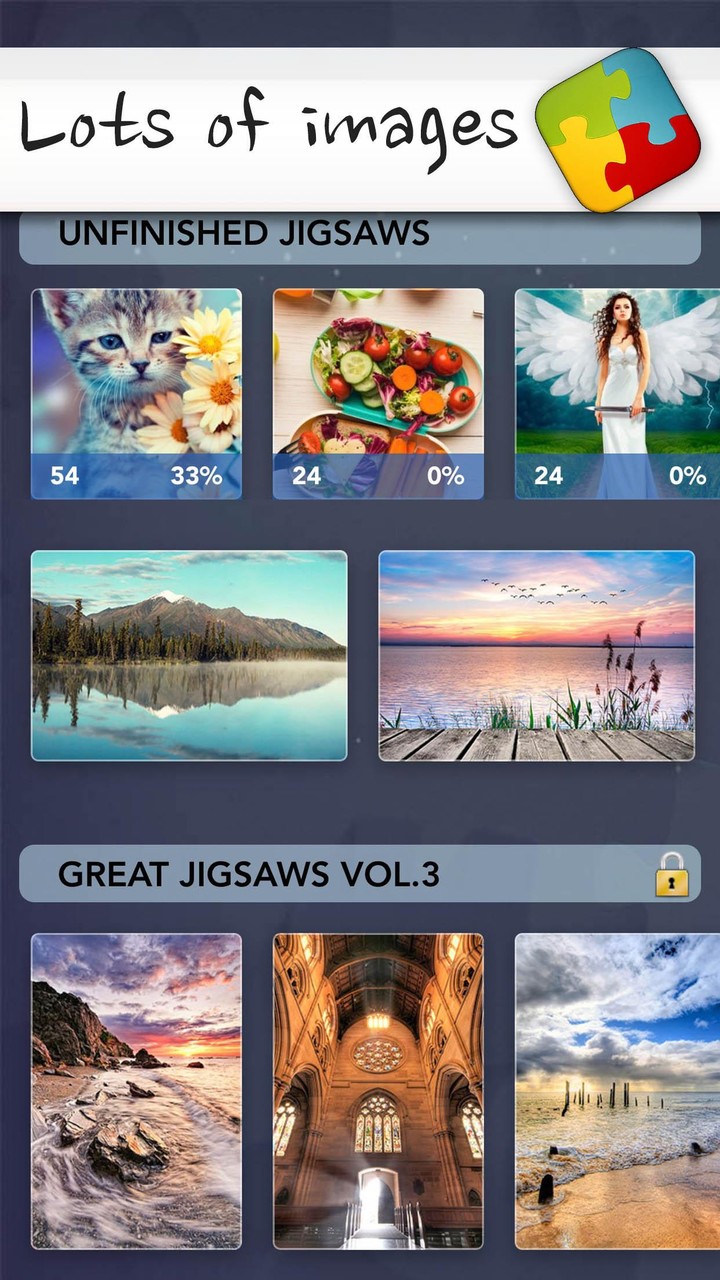Image resolution: width=720 pixels, height=1280 pixels.
Task: Open the rocky shore sunset jigsaw
Action: click(x=136, y=1090)
